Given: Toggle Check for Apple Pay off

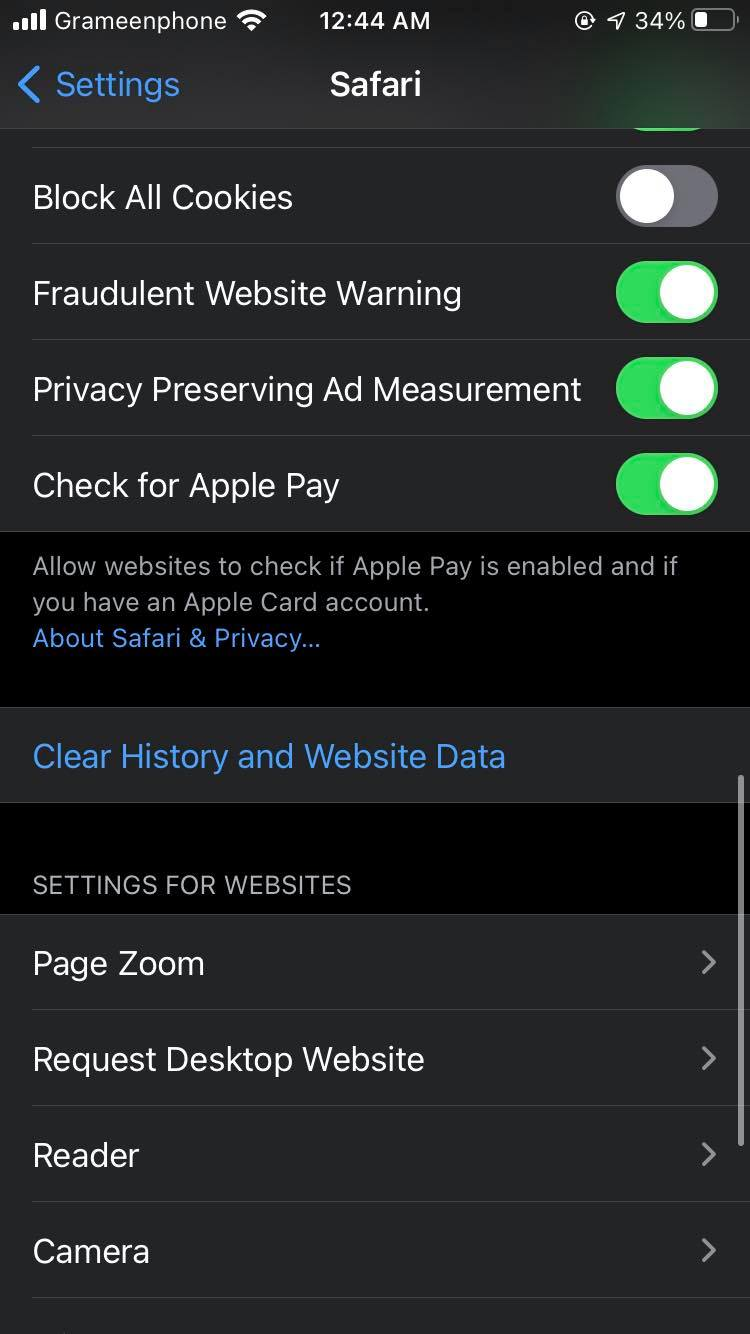Looking at the screenshot, I should pos(666,485).
